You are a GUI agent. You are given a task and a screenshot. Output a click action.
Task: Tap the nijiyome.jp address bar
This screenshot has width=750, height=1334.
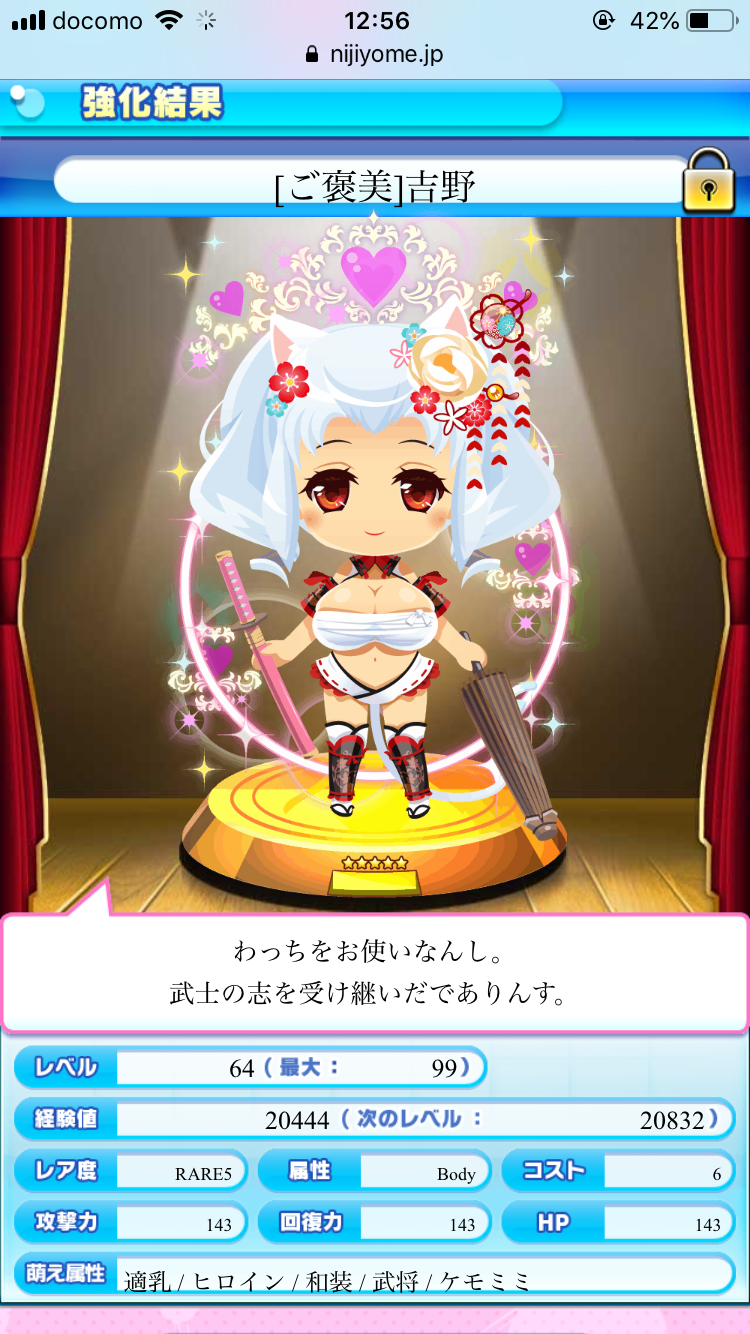point(375,54)
